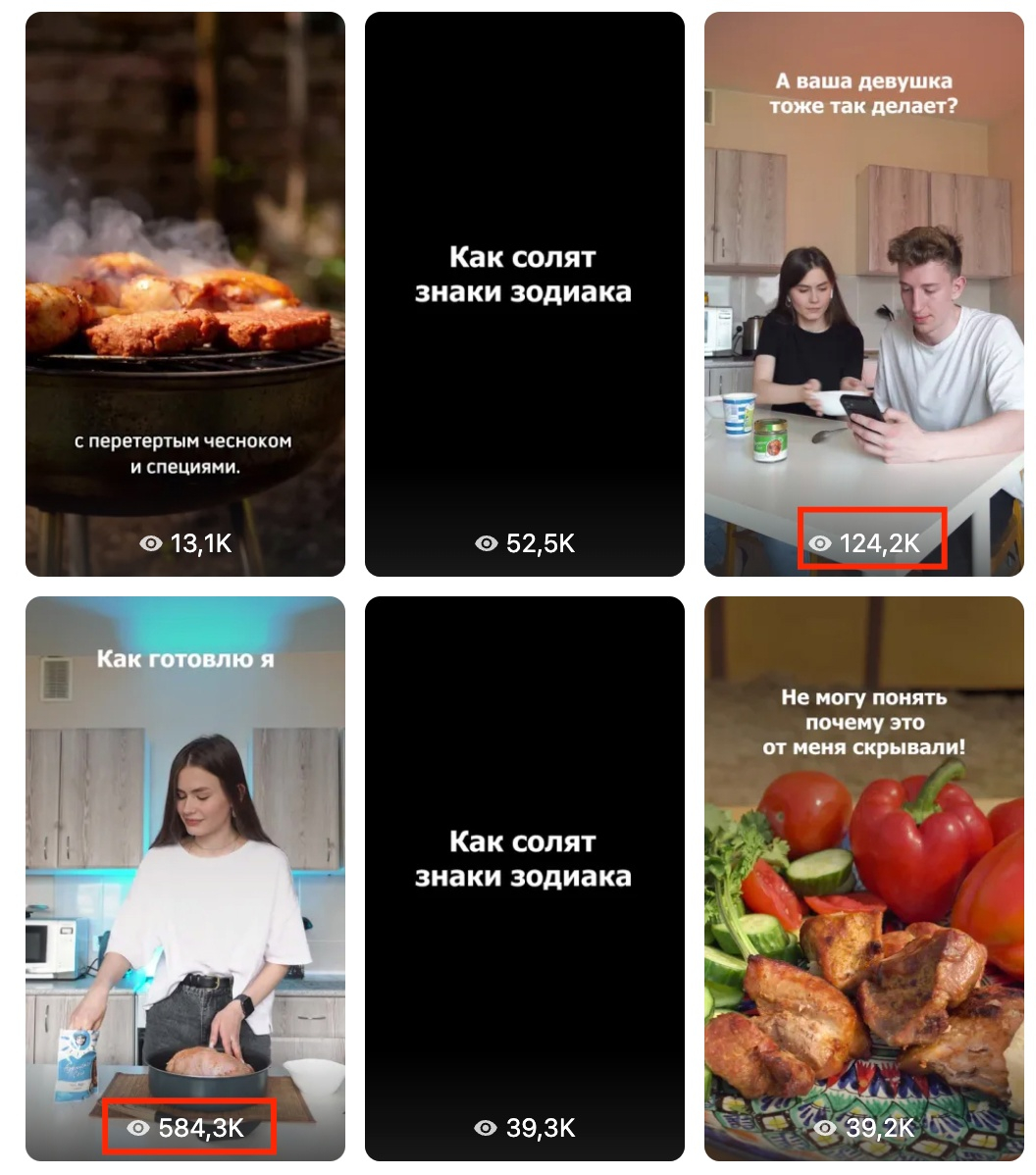The height and width of the screenshot is (1175, 1036).
Task: Open the grilled meat clip with 13,1K views
Action: tap(184, 294)
